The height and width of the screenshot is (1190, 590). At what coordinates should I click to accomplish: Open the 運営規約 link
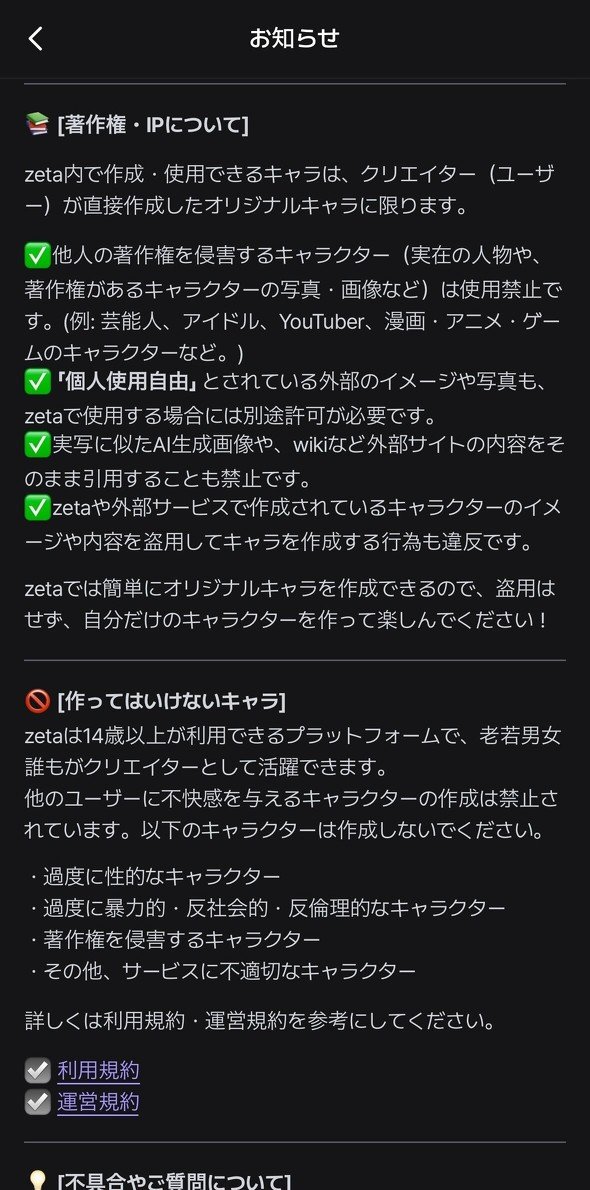click(98, 1102)
